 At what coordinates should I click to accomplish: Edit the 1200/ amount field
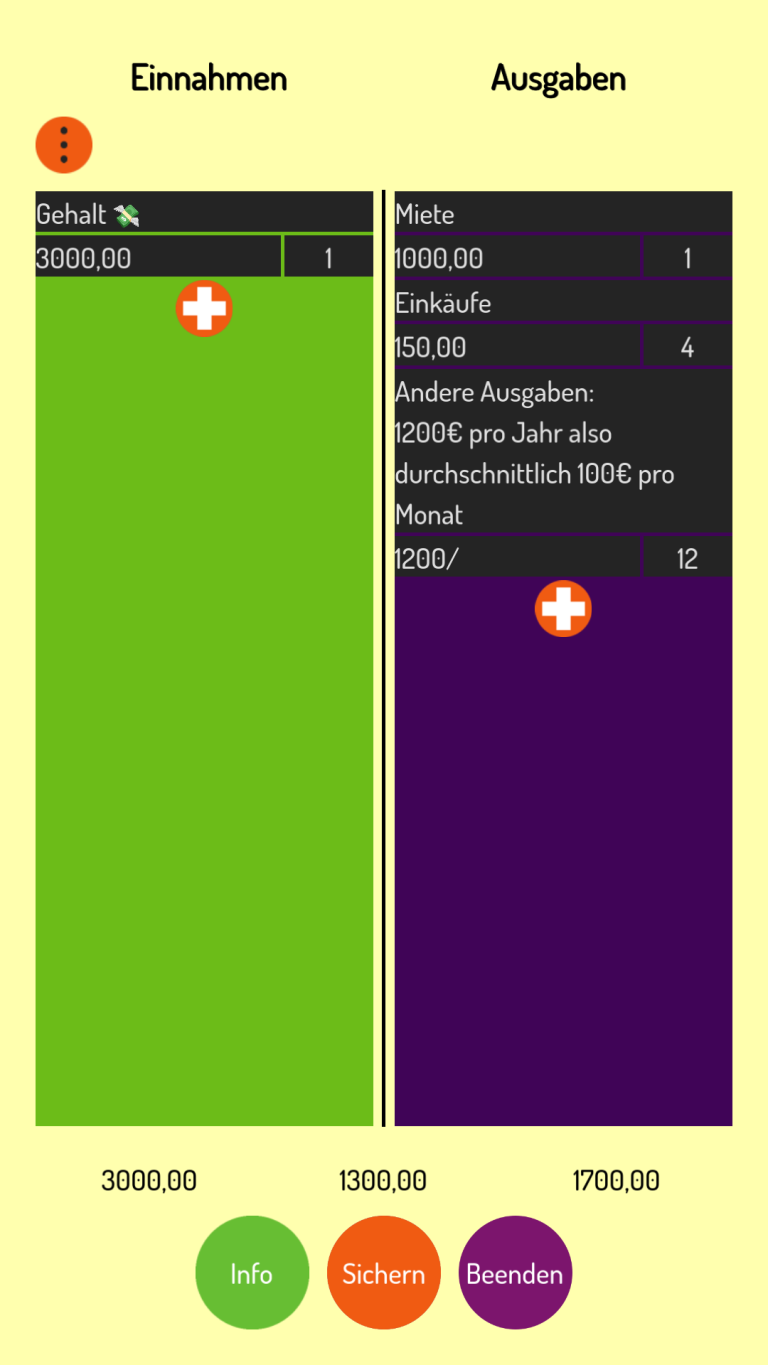tap(516, 558)
